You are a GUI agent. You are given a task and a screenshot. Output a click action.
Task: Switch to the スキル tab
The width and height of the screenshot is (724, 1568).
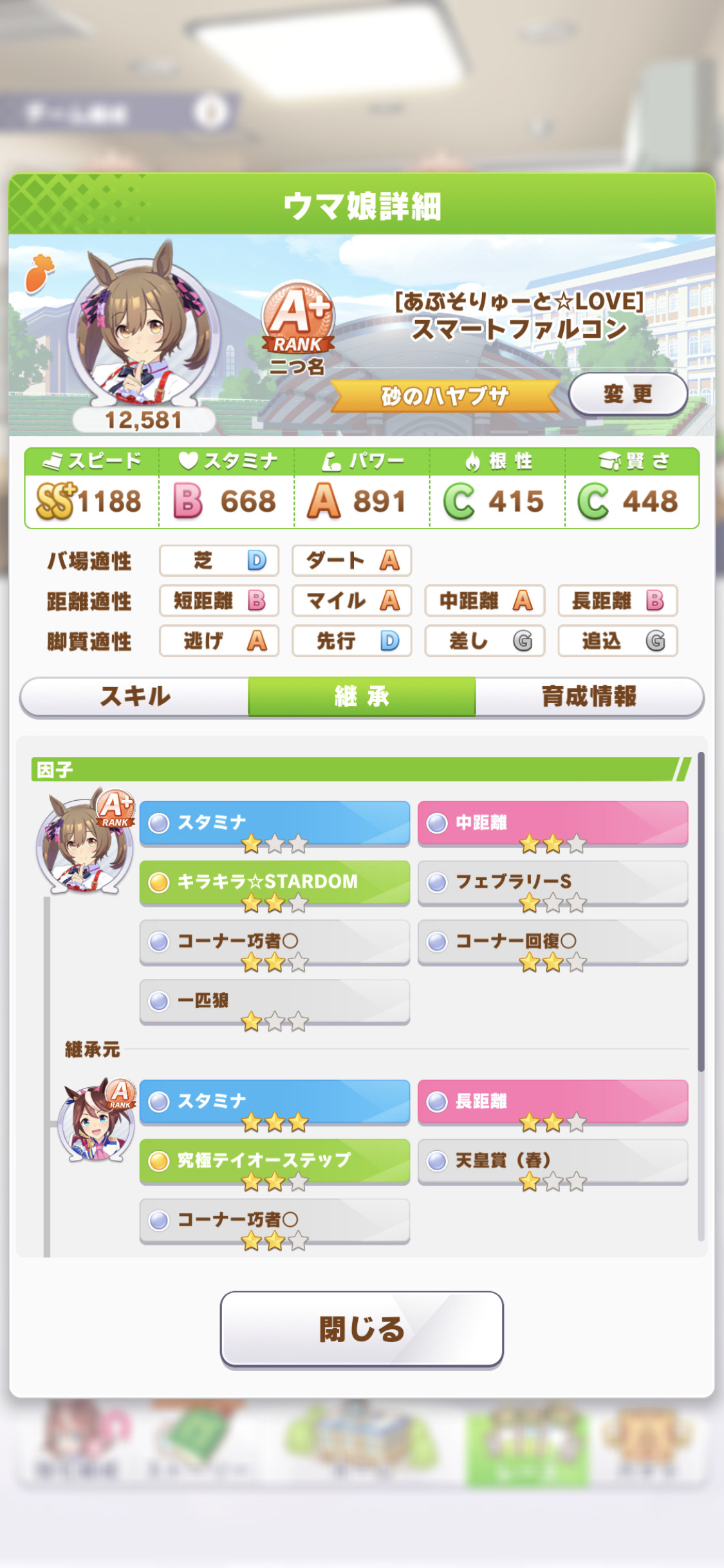point(135,696)
